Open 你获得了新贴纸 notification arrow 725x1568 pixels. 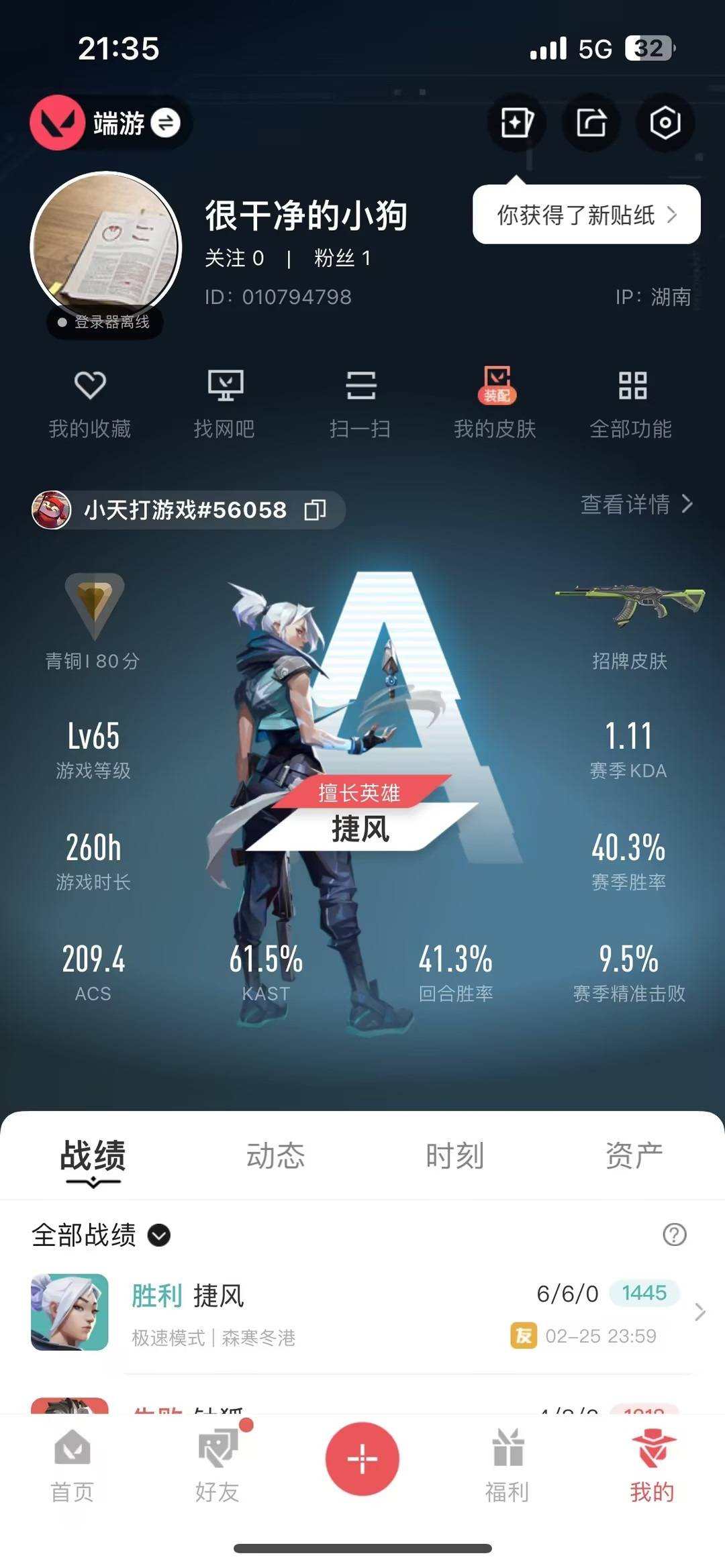coord(675,215)
